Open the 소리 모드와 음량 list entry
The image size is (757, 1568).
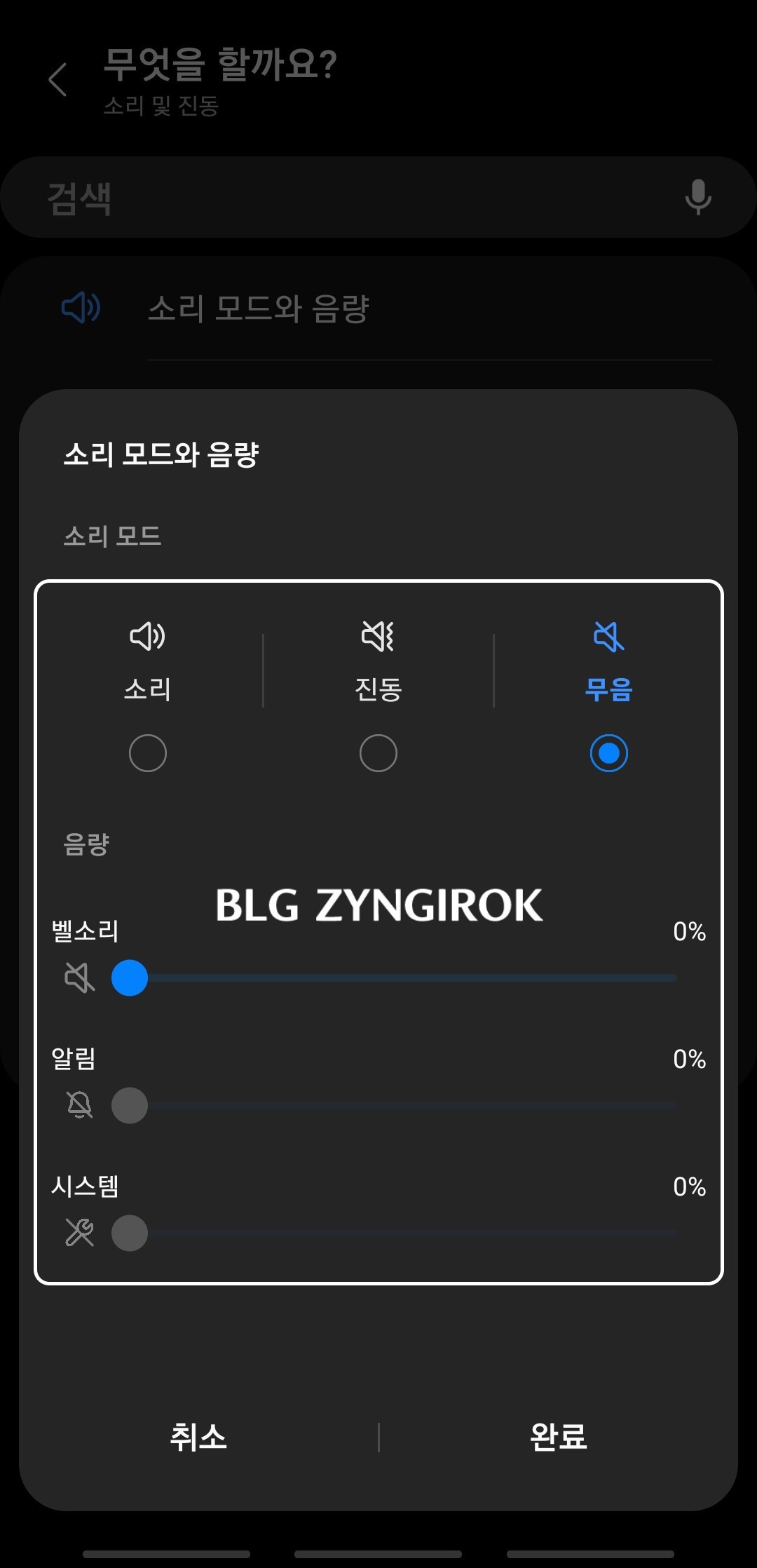click(378, 306)
